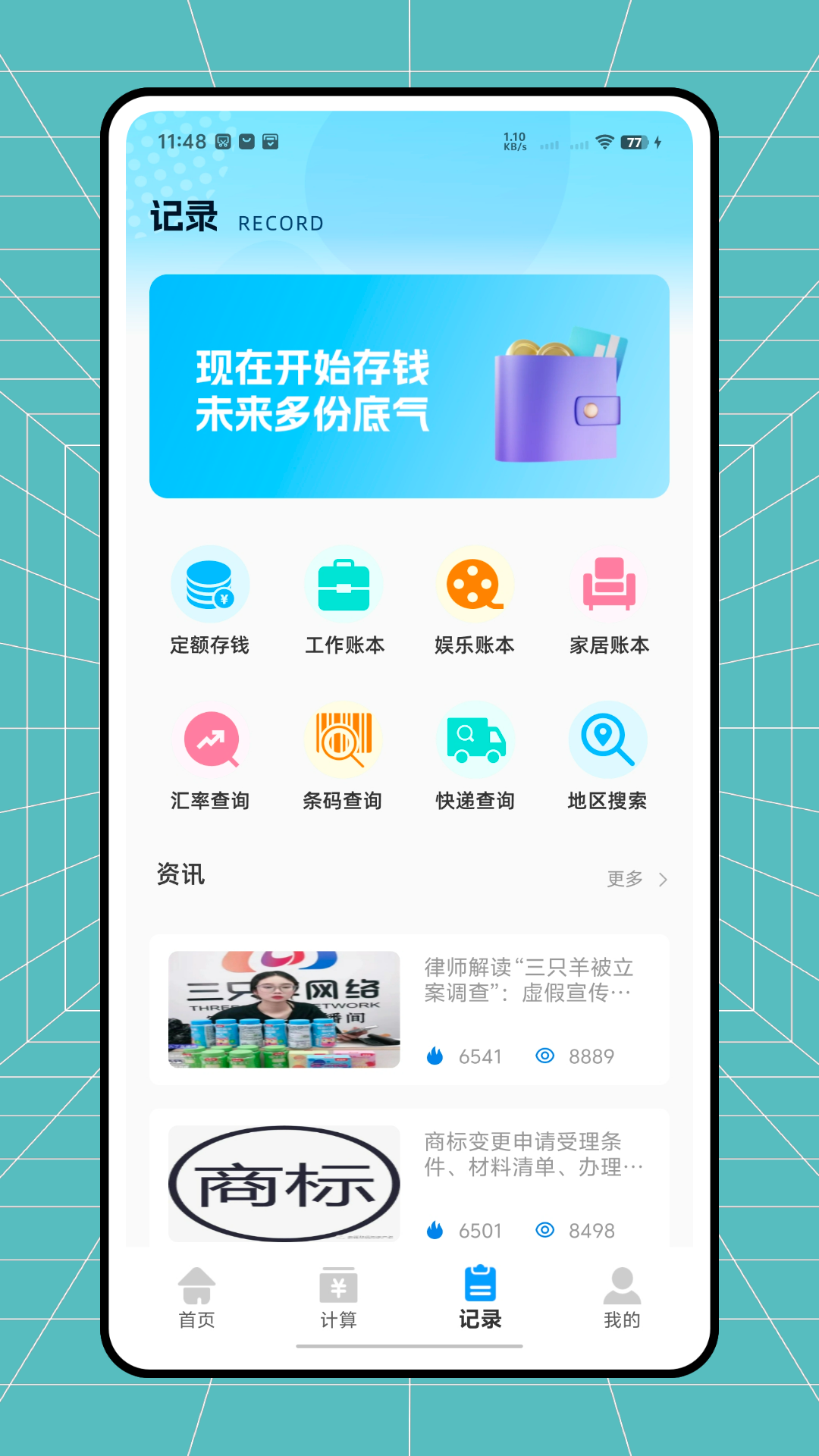Tap the battery indicator showing 77

click(632, 141)
